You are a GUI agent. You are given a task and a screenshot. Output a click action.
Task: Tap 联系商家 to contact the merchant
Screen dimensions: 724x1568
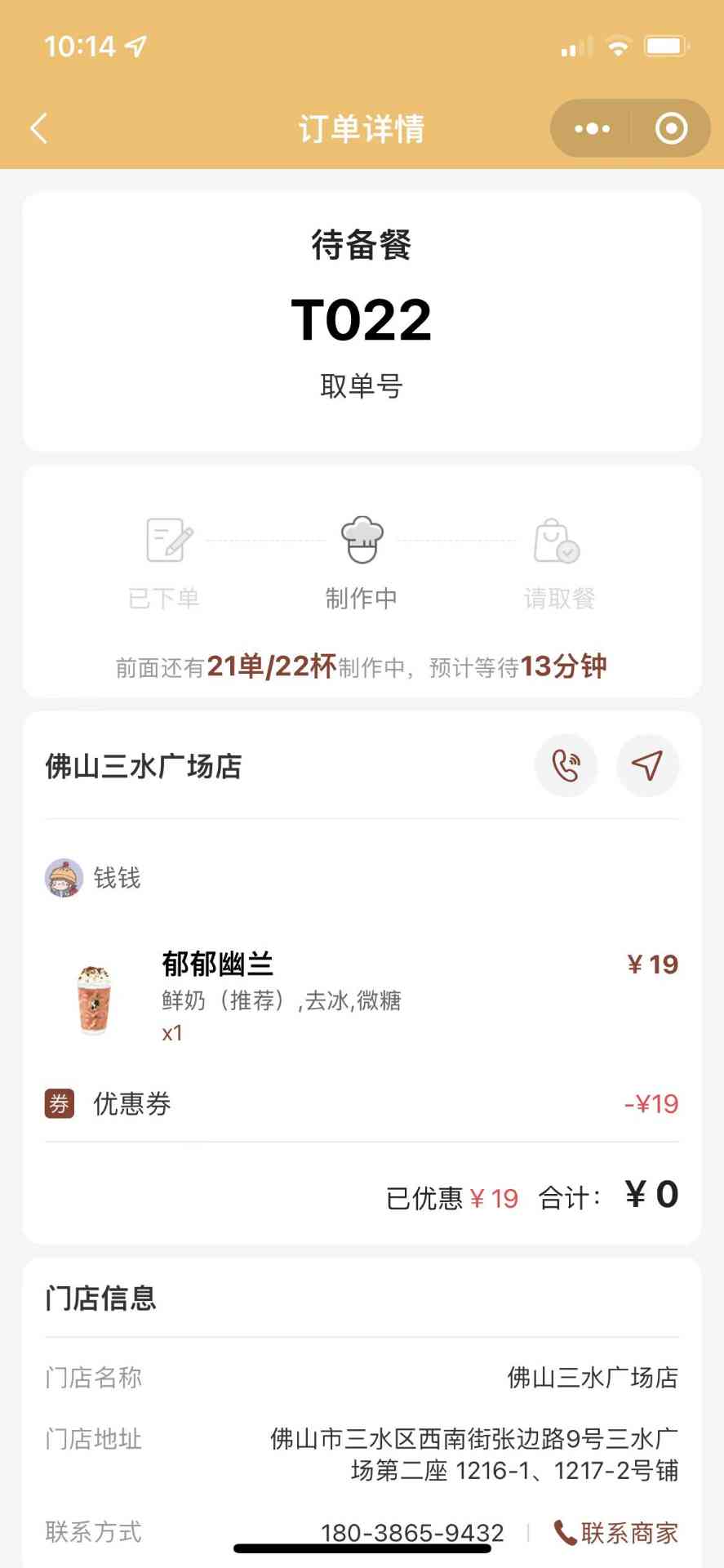click(x=617, y=1532)
